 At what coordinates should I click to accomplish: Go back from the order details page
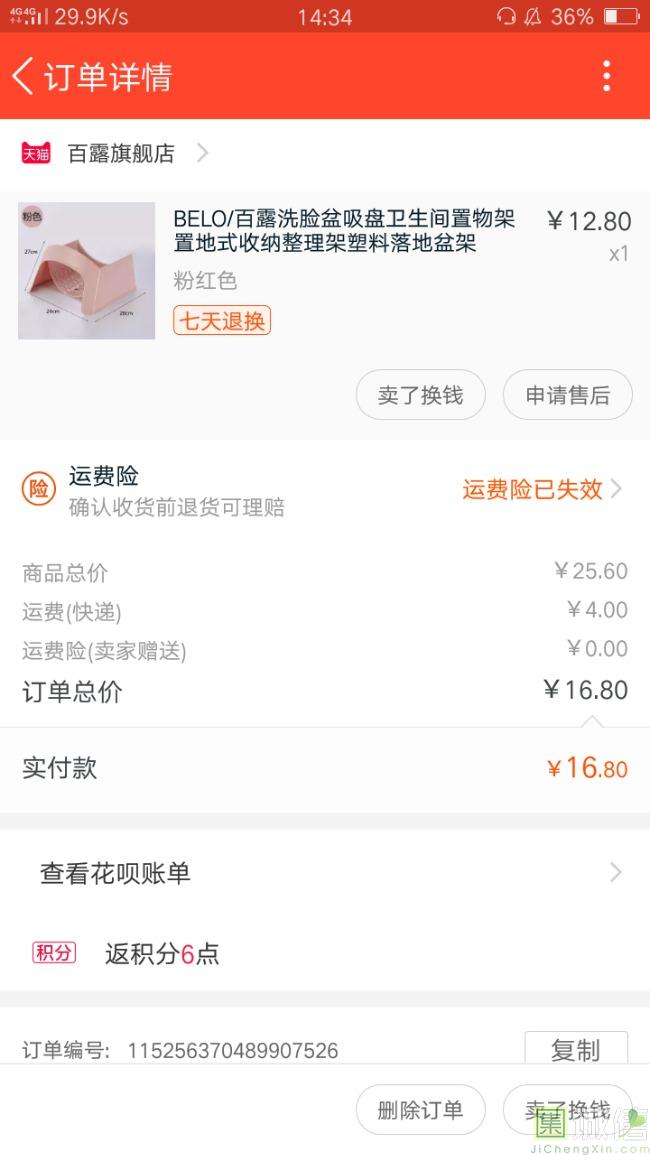24,76
